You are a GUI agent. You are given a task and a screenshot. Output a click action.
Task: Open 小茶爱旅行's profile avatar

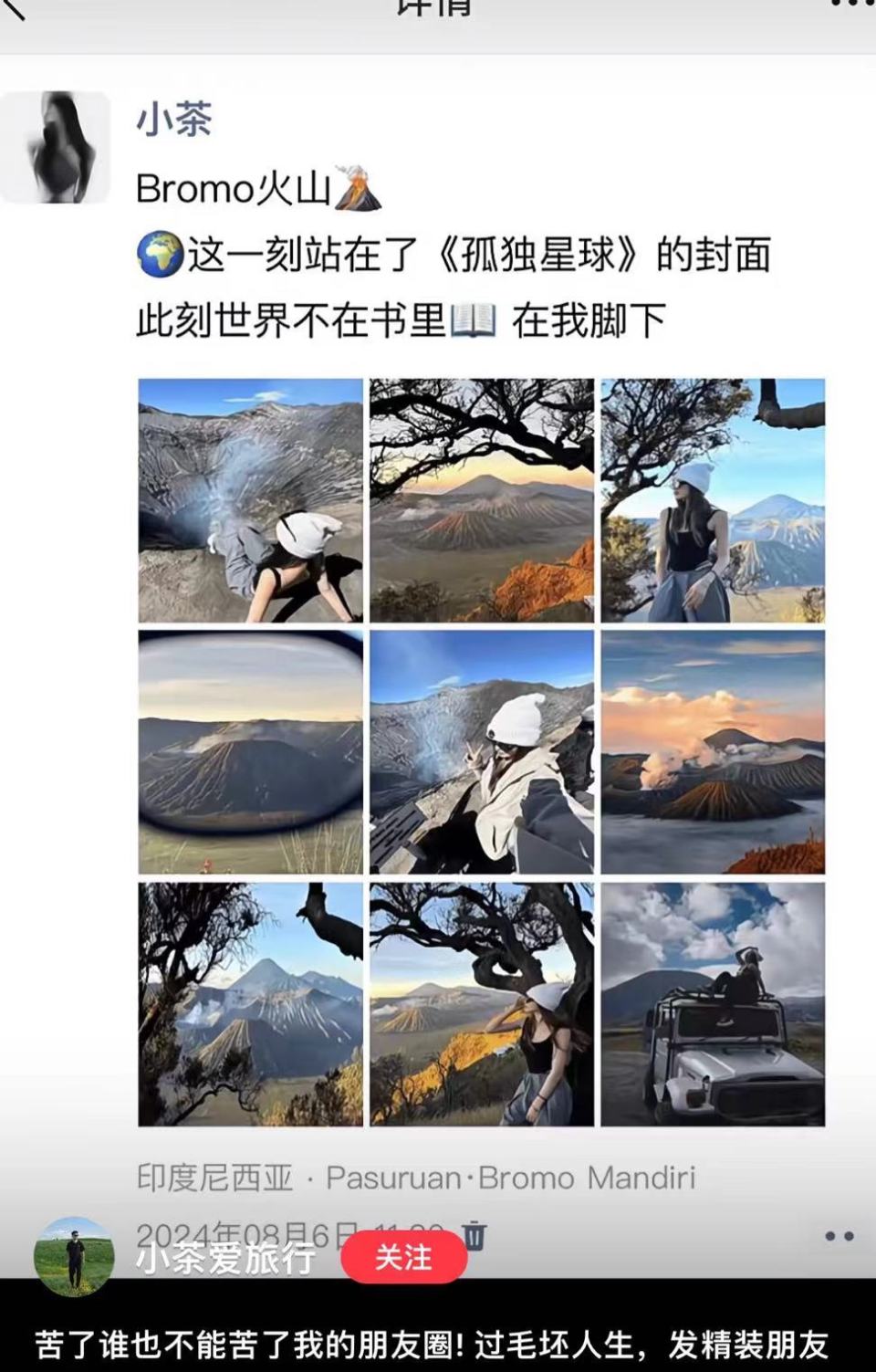[74, 1256]
